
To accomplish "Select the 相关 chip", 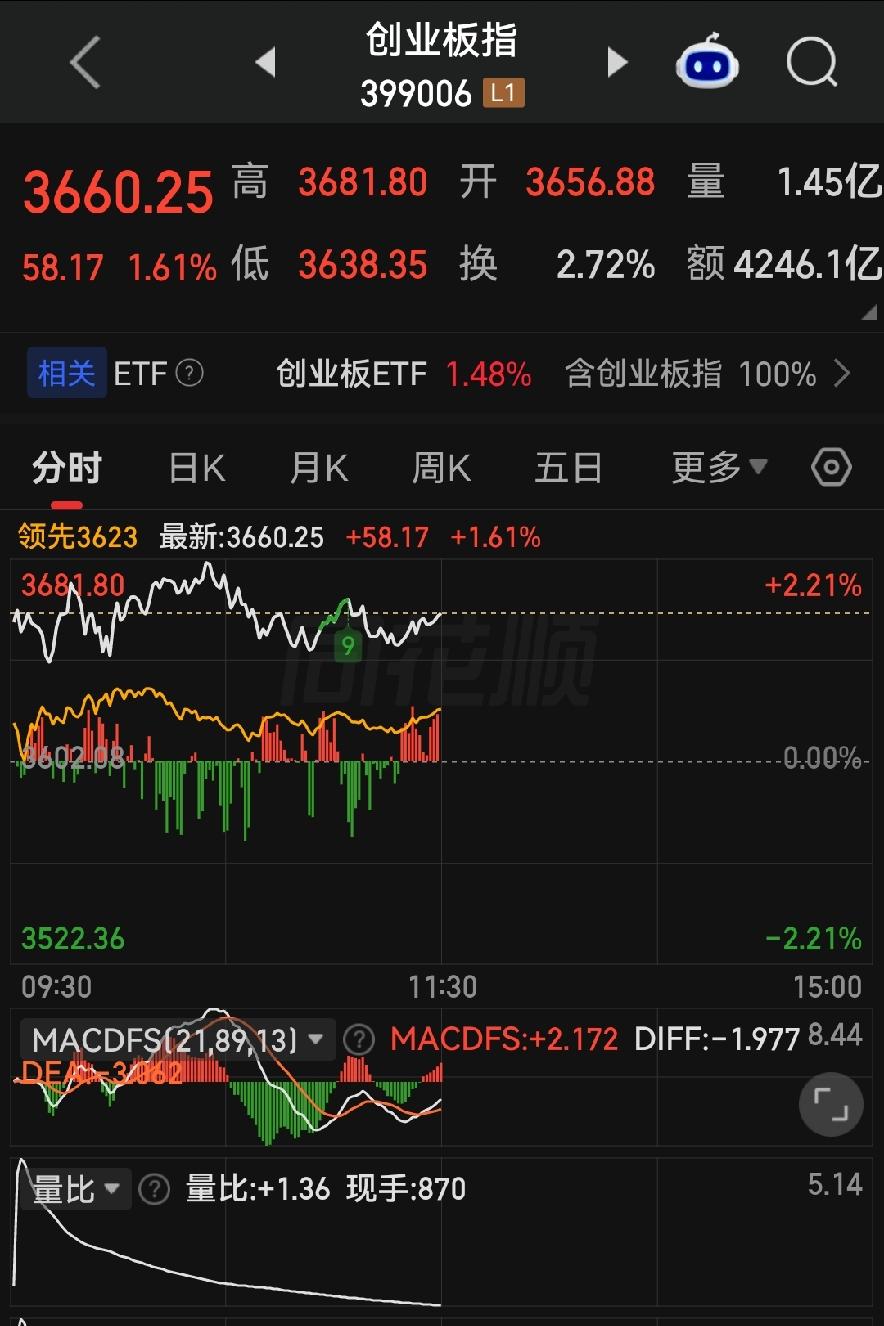I will tap(67, 373).
